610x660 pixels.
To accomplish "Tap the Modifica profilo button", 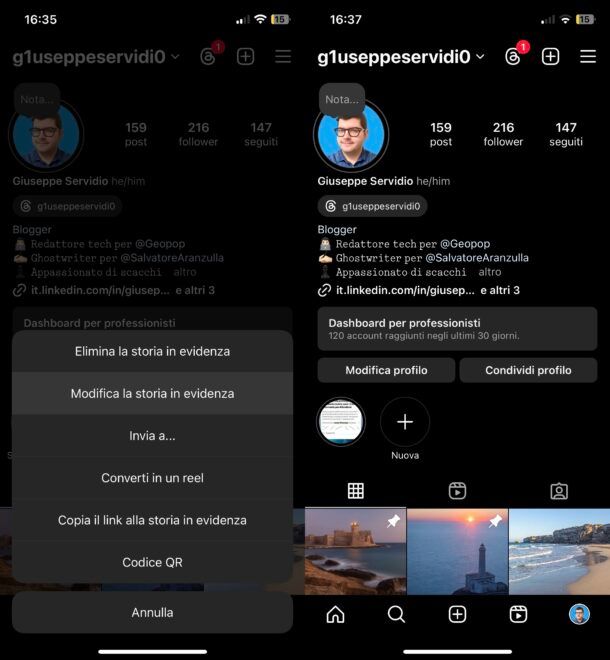I will click(x=386, y=370).
